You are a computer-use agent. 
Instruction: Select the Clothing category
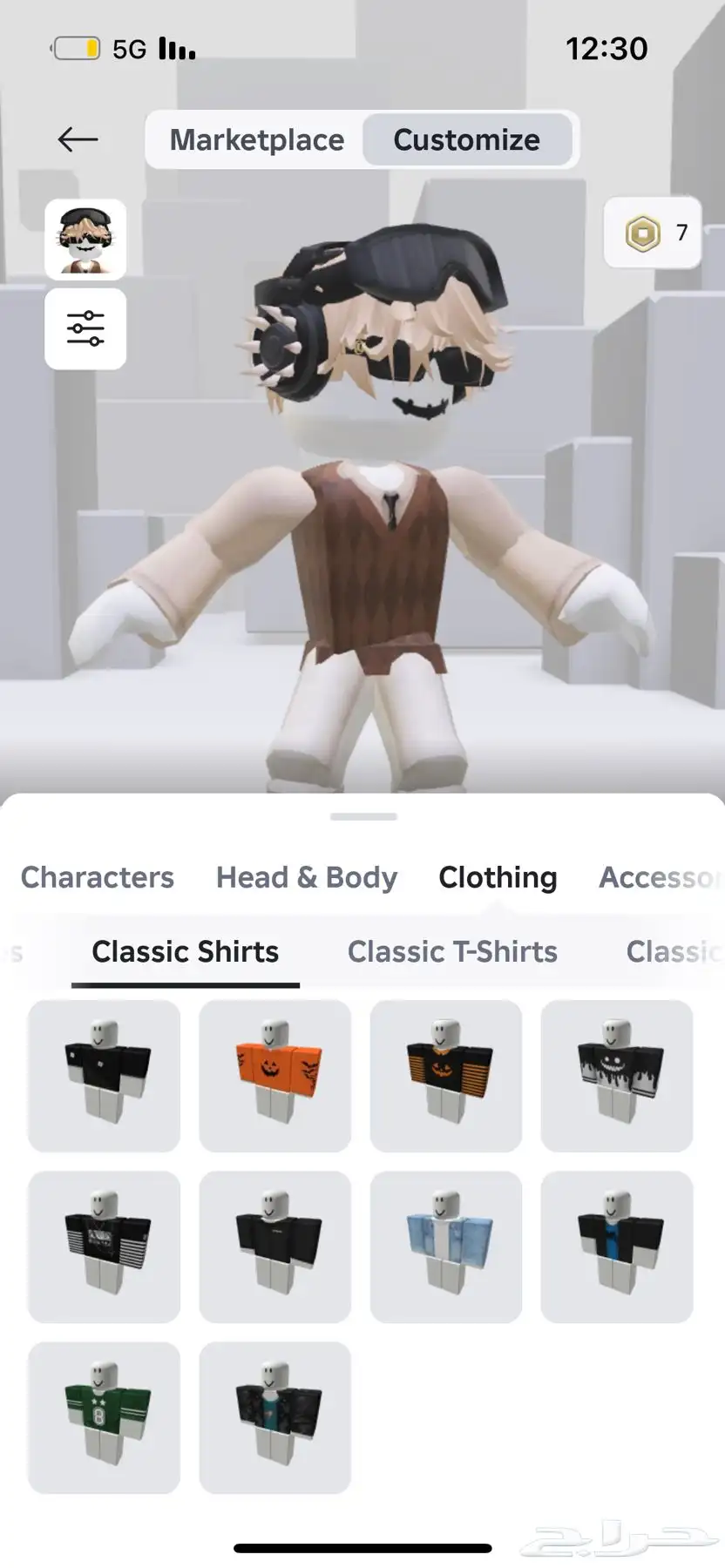tap(498, 877)
